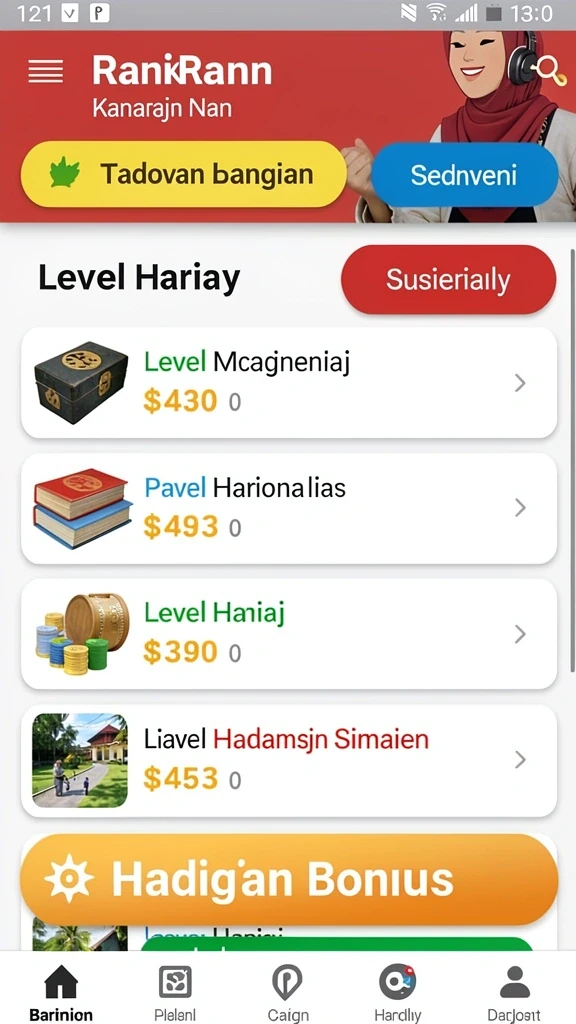Open the Level Haniaj $390 row

point(289,634)
